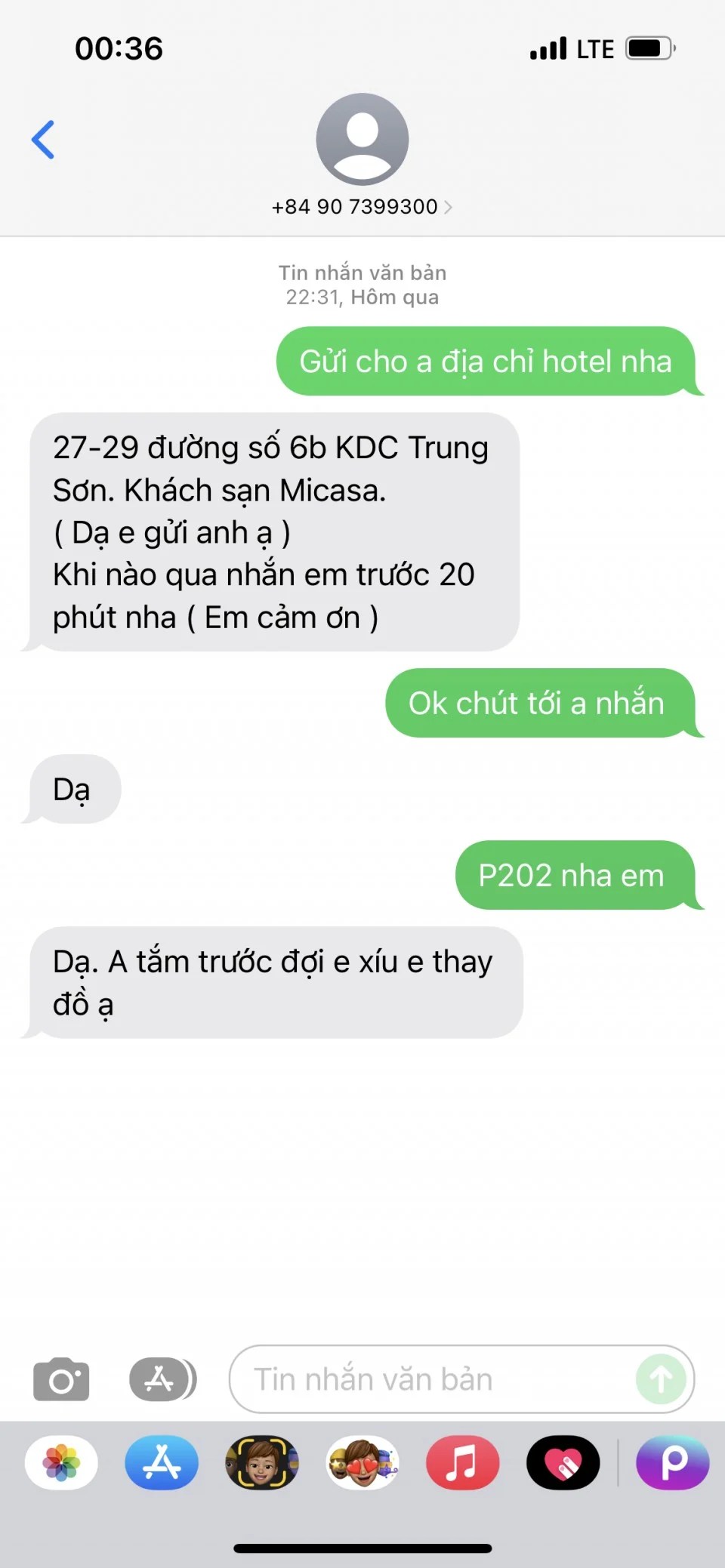Open the Memoji camera app with yellow frame
The image size is (725, 1568).
pyautogui.click(x=262, y=1463)
